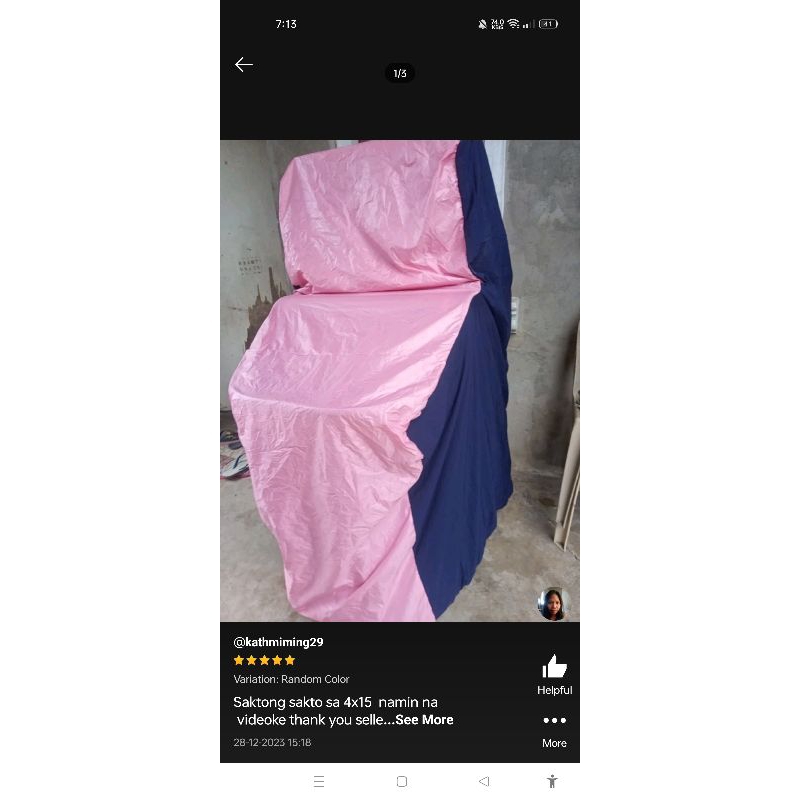Open recent apps from navigation bar
Viewport: 800px width, 800px height.
(319, 781)
